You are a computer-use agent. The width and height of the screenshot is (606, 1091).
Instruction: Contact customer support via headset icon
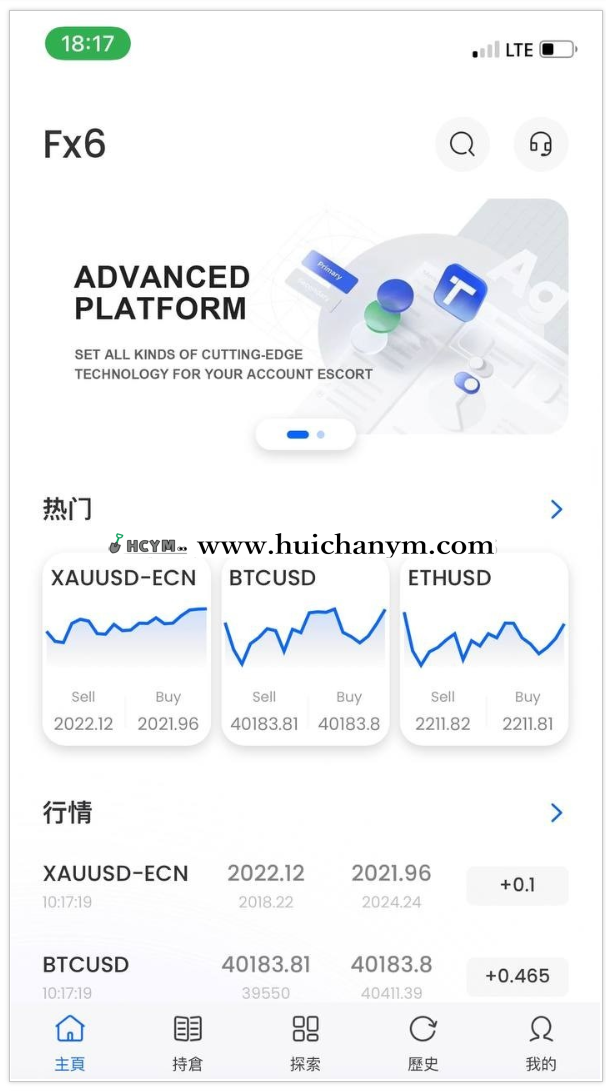click(x=541, y=145)
